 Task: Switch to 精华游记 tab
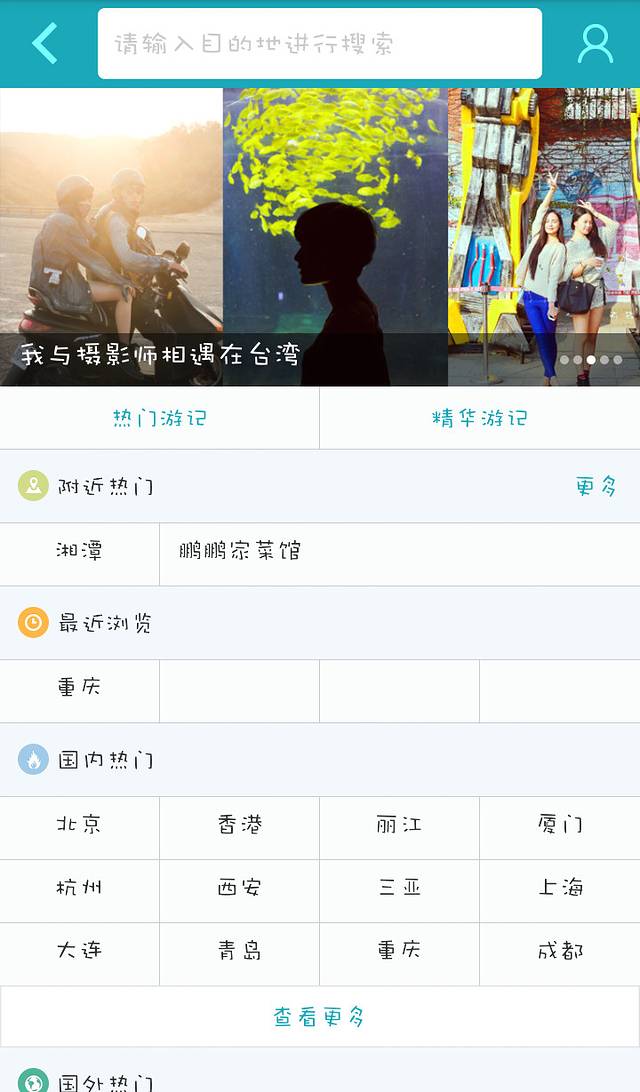pyautogui.click(x=480, y=418)
